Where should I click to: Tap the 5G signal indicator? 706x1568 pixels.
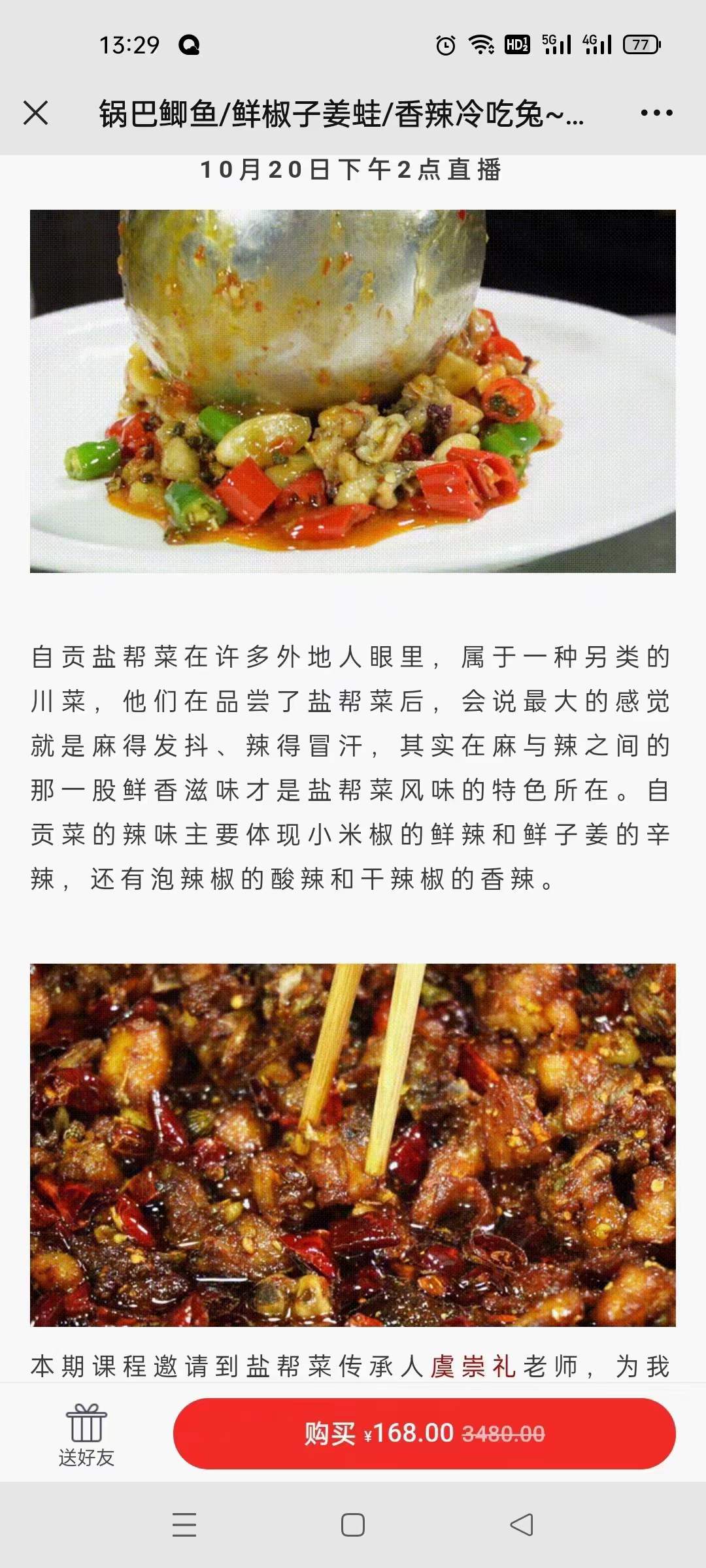coord(555,44)
